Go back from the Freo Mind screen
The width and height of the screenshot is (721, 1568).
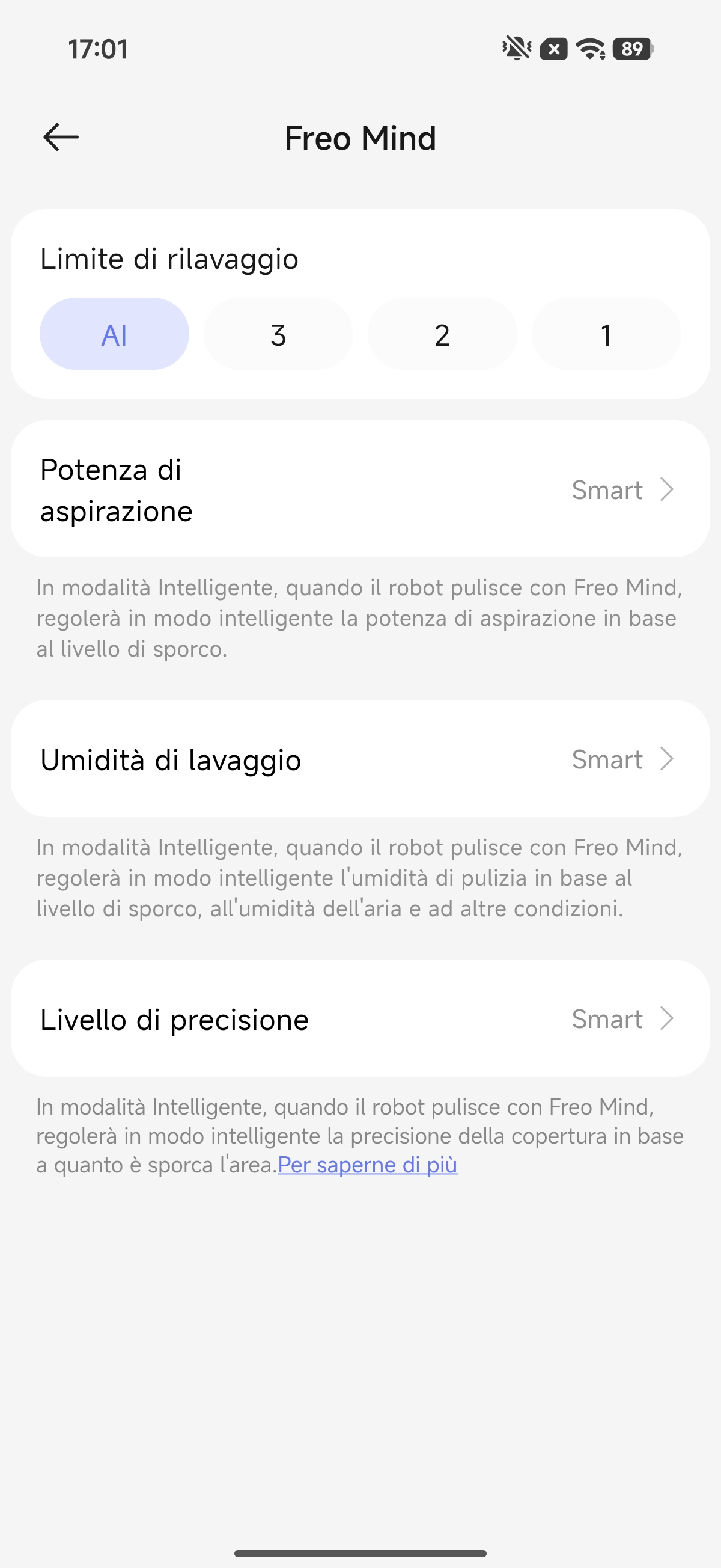(61, 137)
